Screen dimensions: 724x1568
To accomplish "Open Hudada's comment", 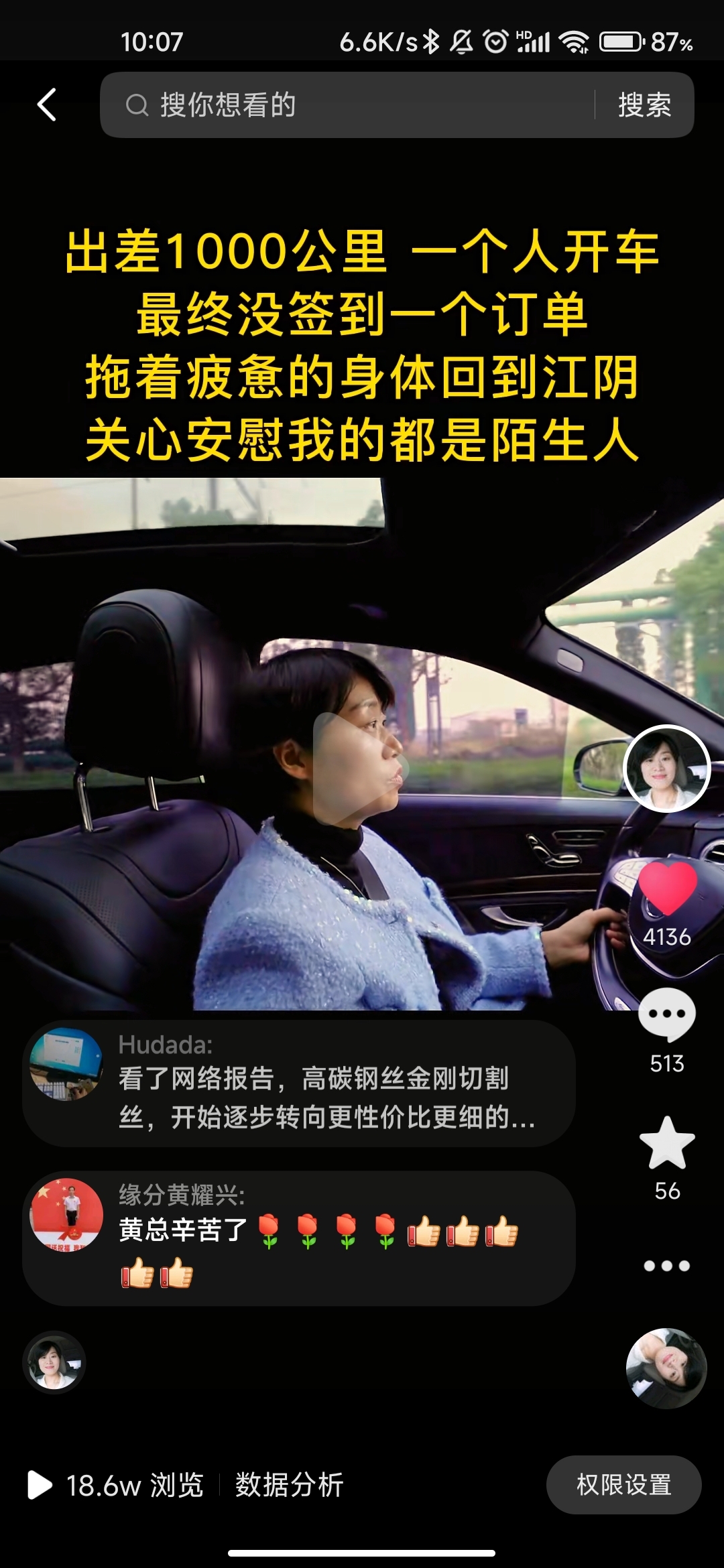I will [299, 1084].
